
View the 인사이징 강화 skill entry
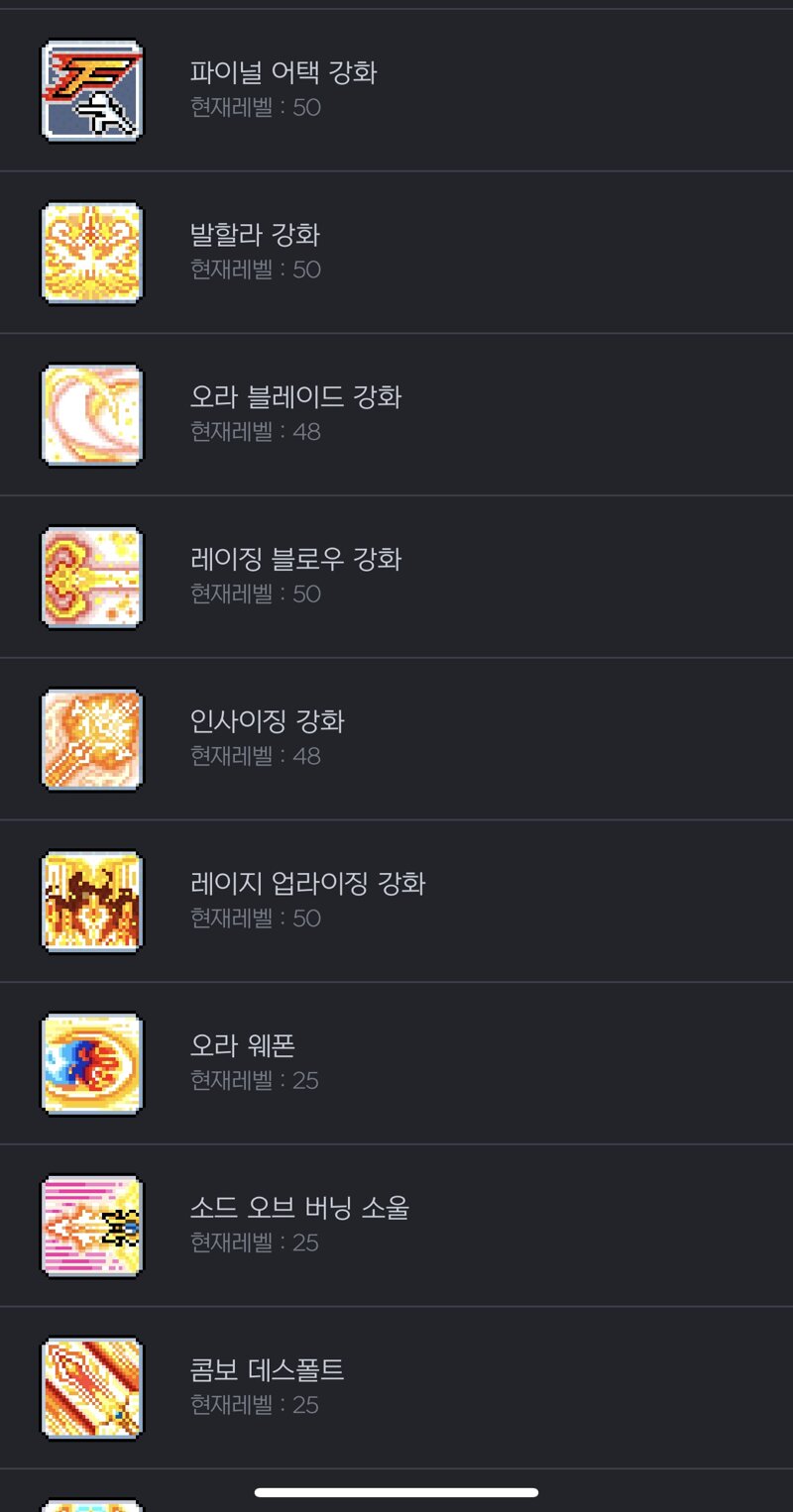396,738
